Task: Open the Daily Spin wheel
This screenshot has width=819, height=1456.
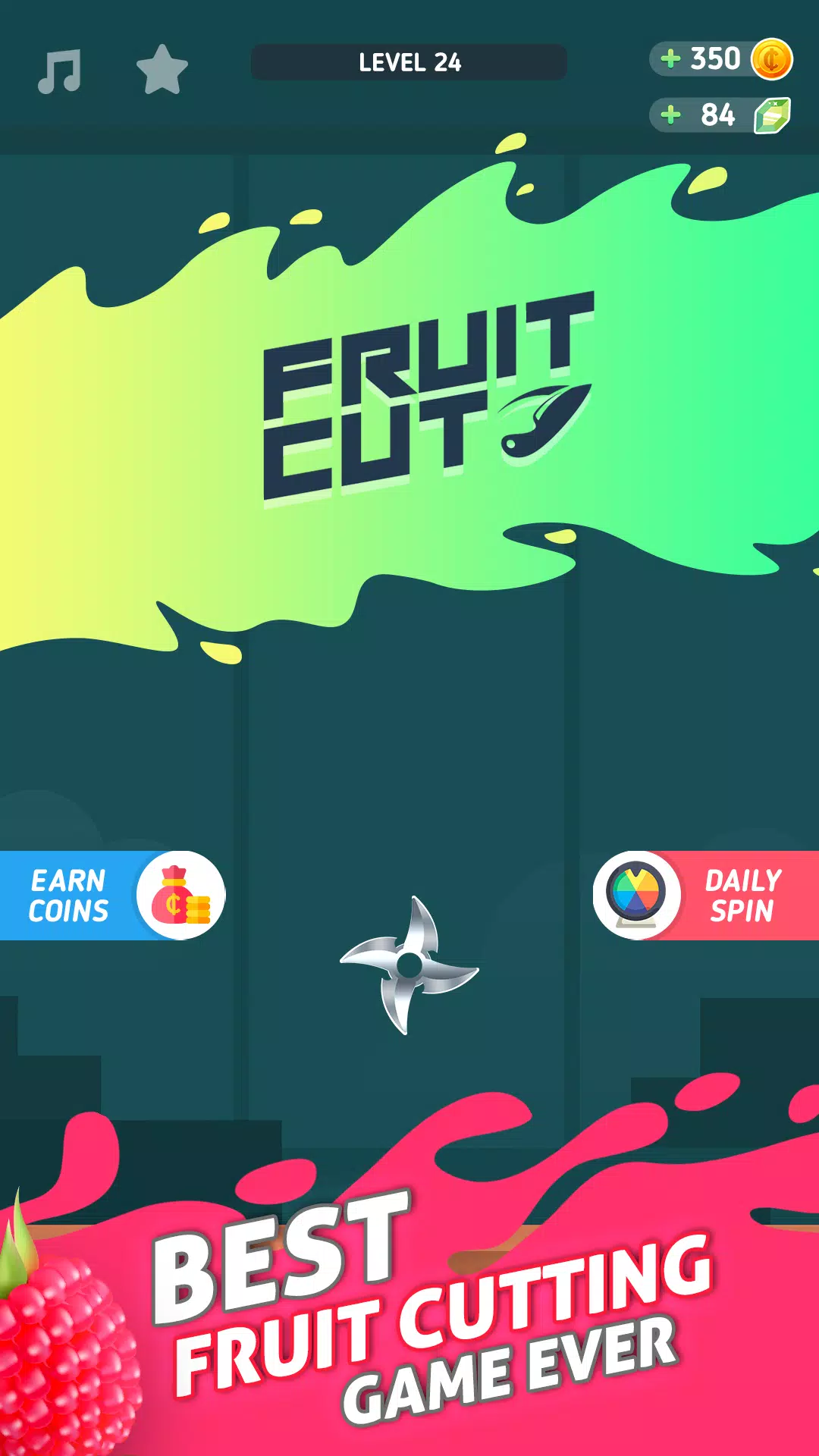Action: tap(705, 896)
